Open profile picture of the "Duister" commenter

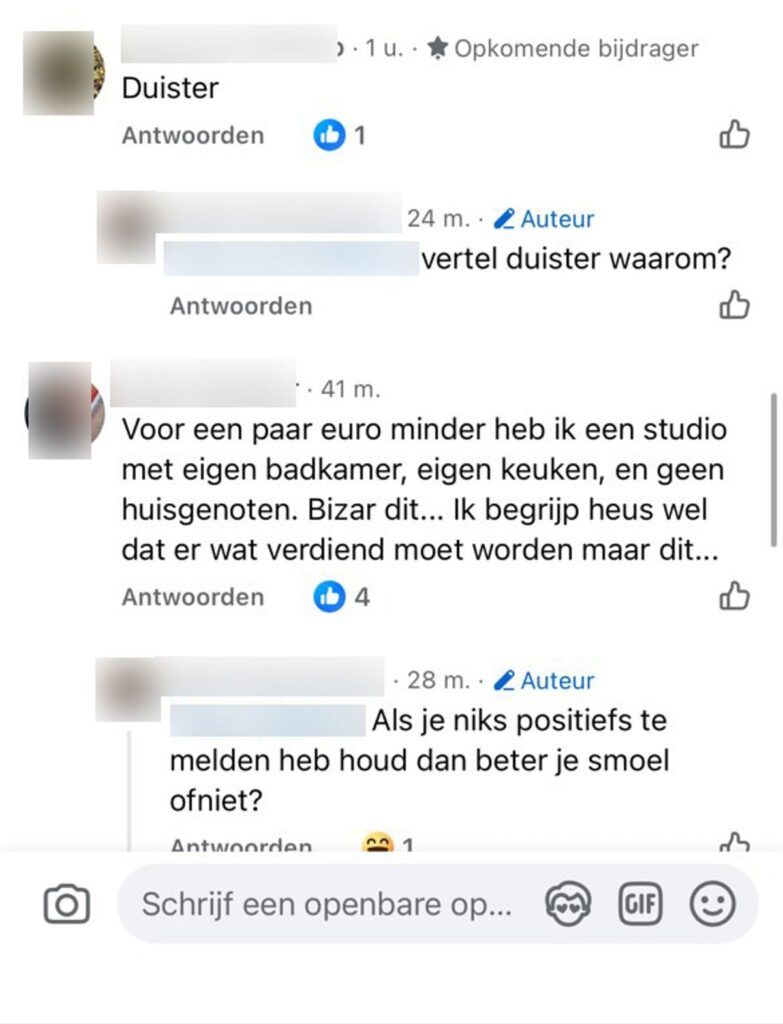tap(64, 72)
